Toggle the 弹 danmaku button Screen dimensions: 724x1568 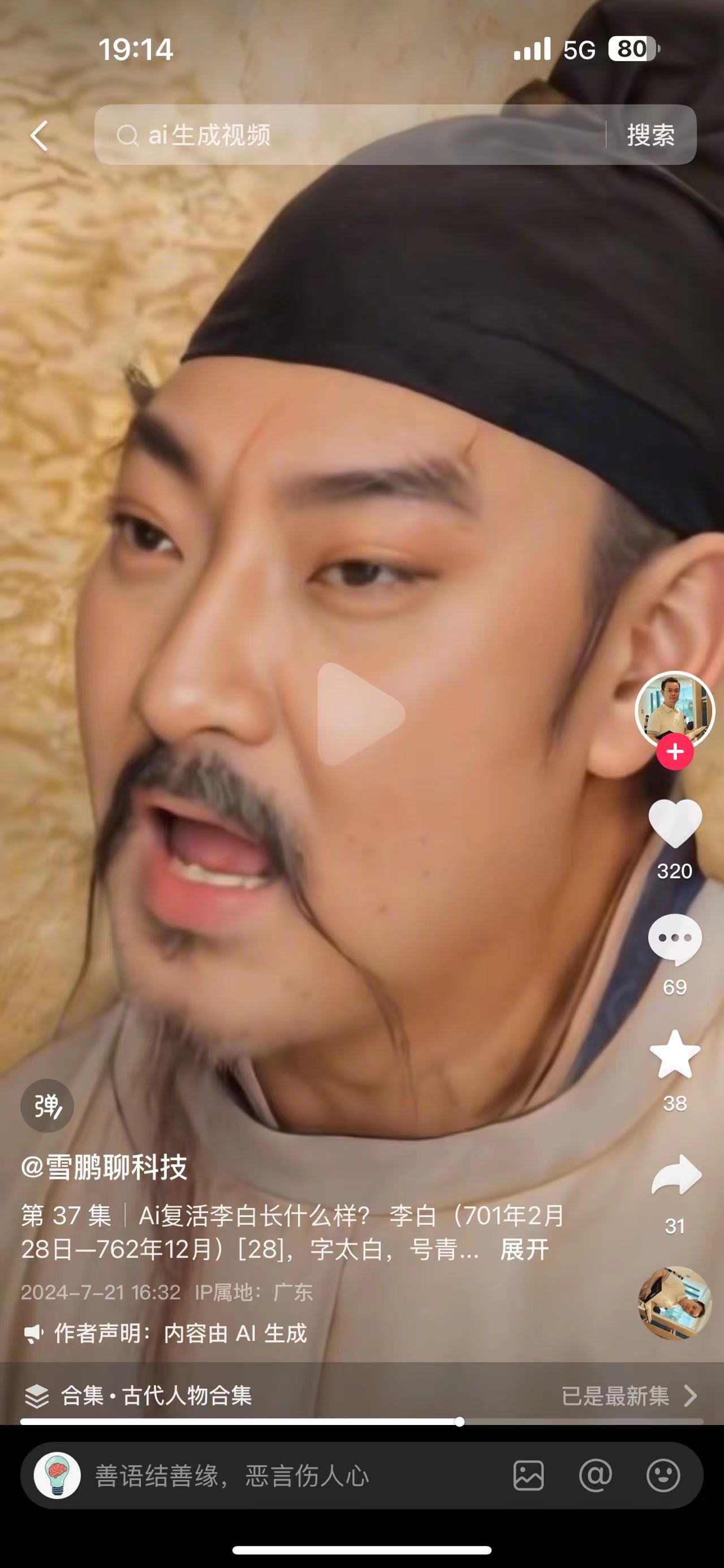click(x=47, y=1106)
